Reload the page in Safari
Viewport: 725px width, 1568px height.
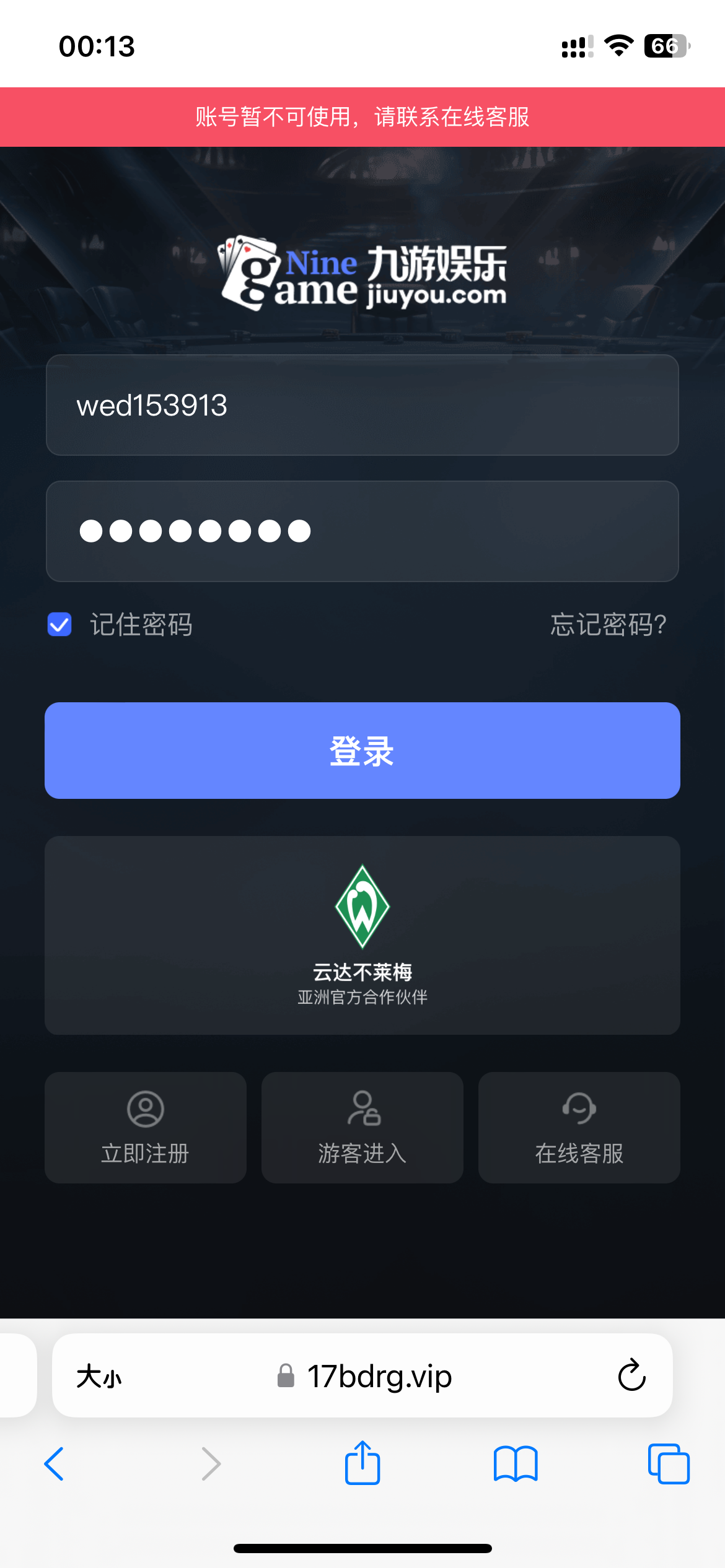point(631,1375)
